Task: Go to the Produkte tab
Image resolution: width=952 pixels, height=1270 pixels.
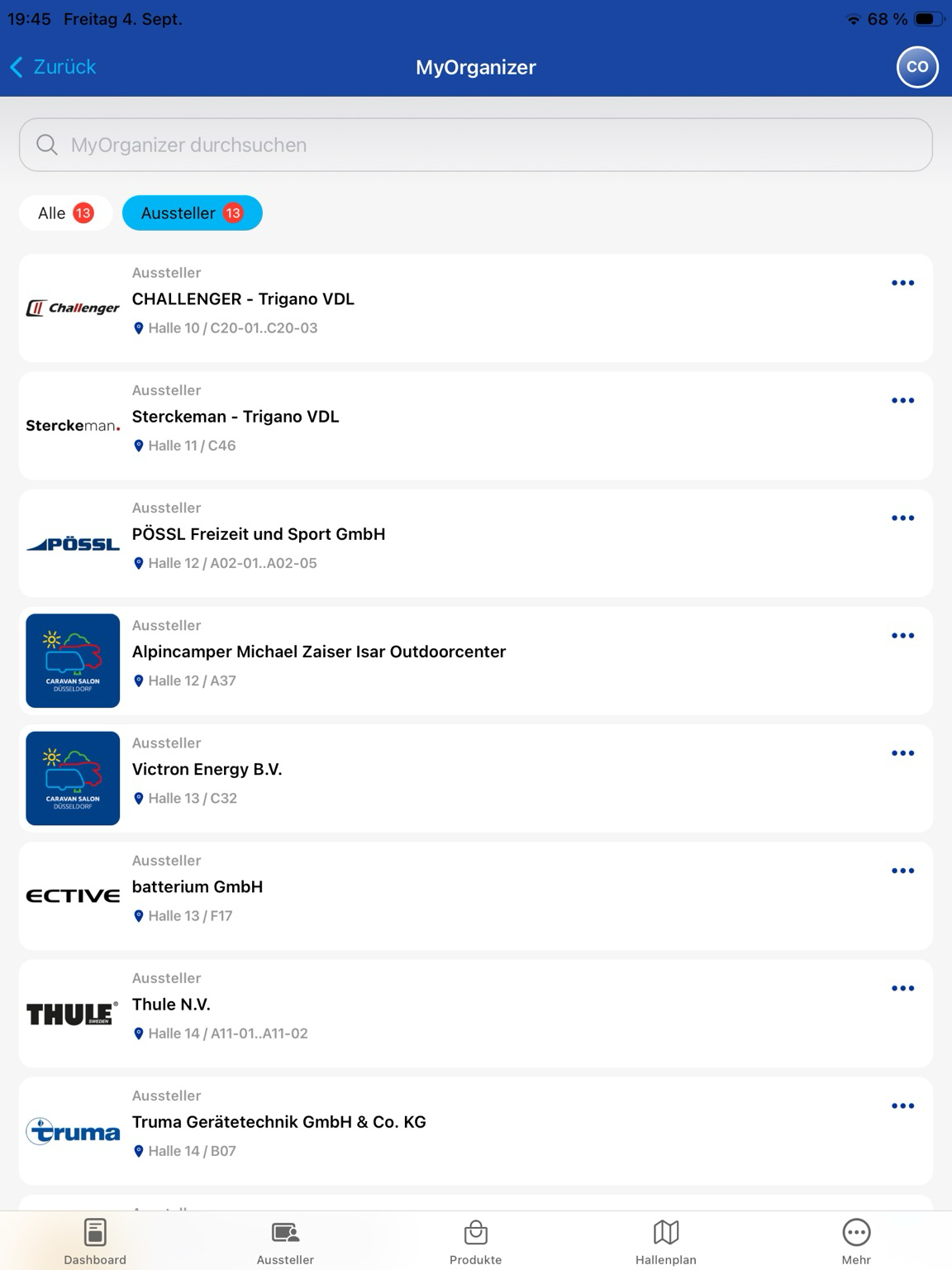Action: coord(476,1241)
